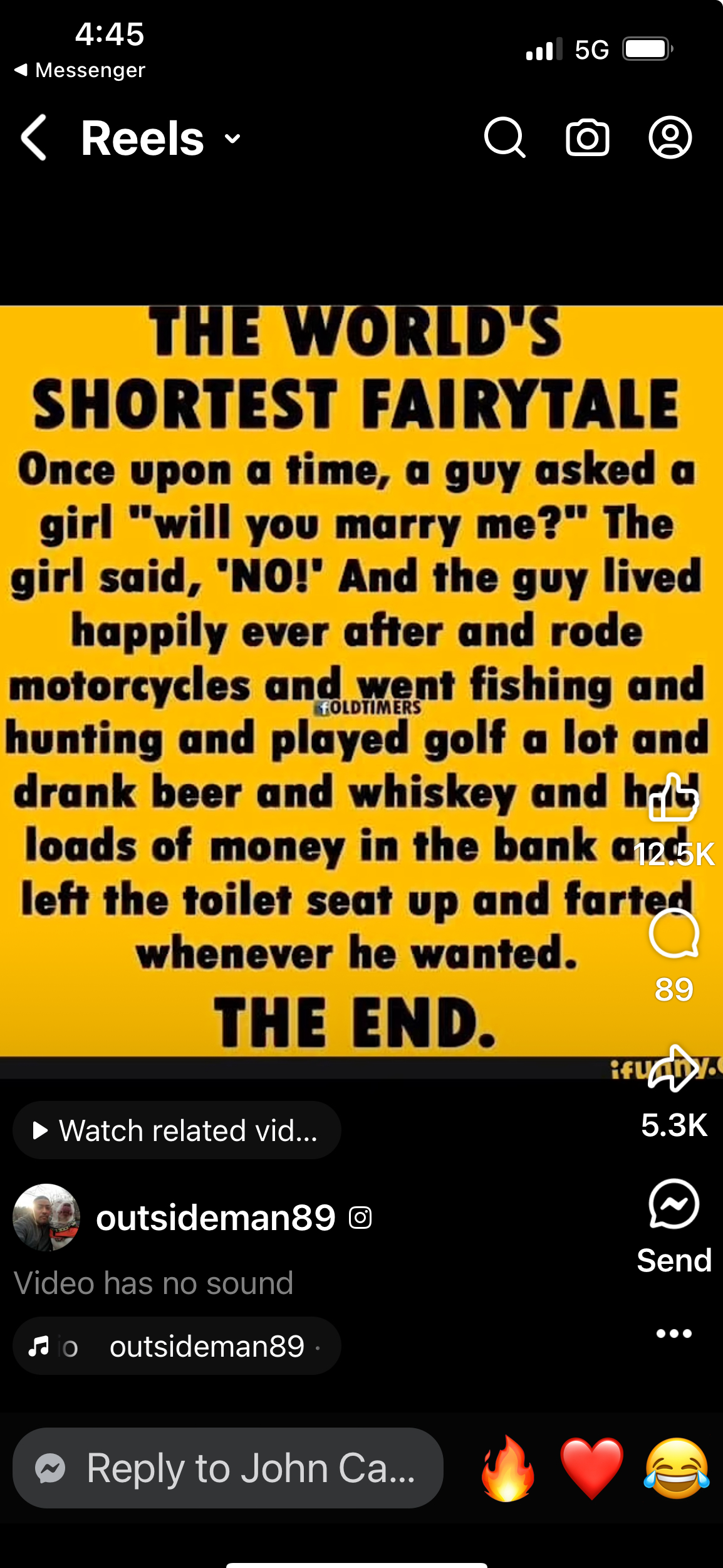Open the camera to create a reel
Image resolution: width=723 pixels, height=1568 pixels.
[587, 137]
